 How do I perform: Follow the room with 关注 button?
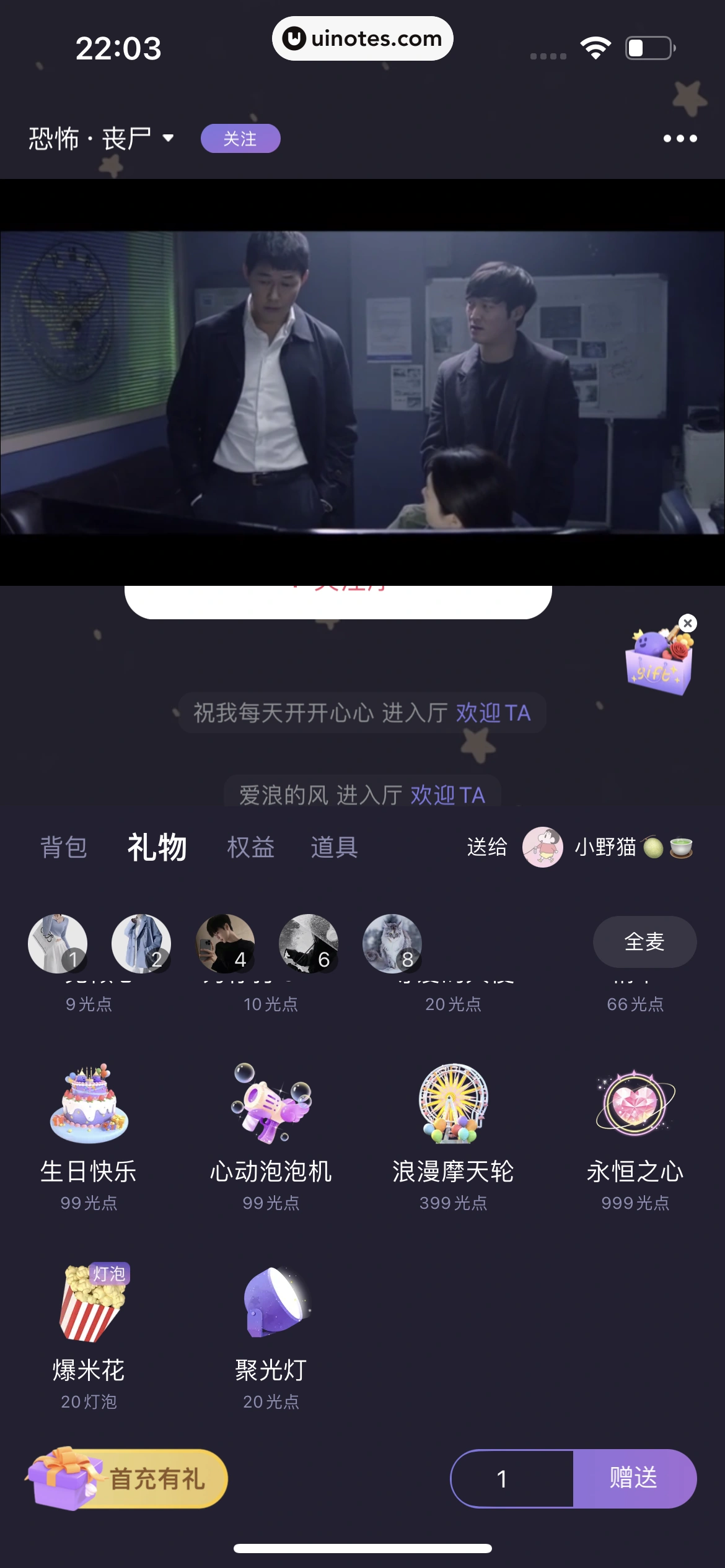click(240, 139)
